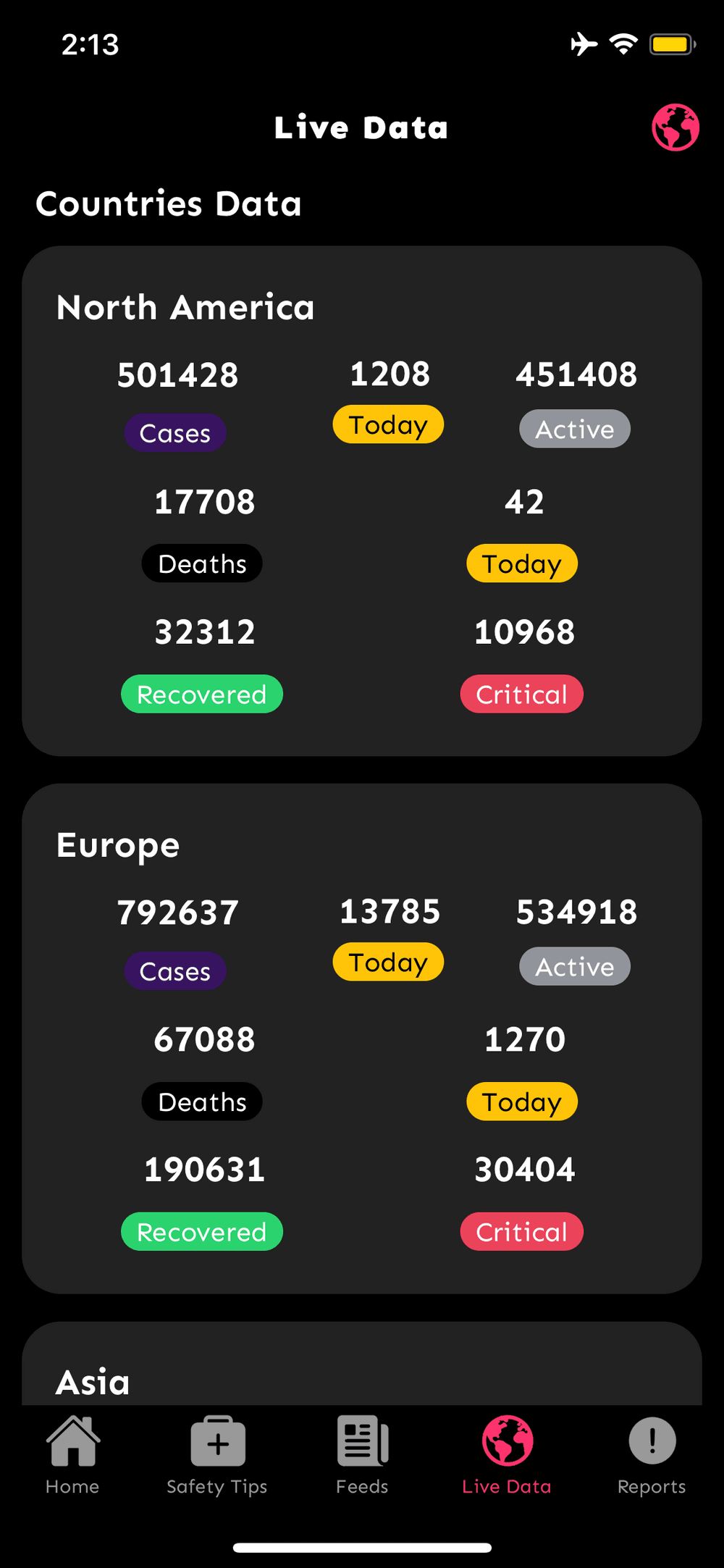Screen dimensions: 724x1568
Task: Tap the globe icon in the header
Action: click(675, 127)
